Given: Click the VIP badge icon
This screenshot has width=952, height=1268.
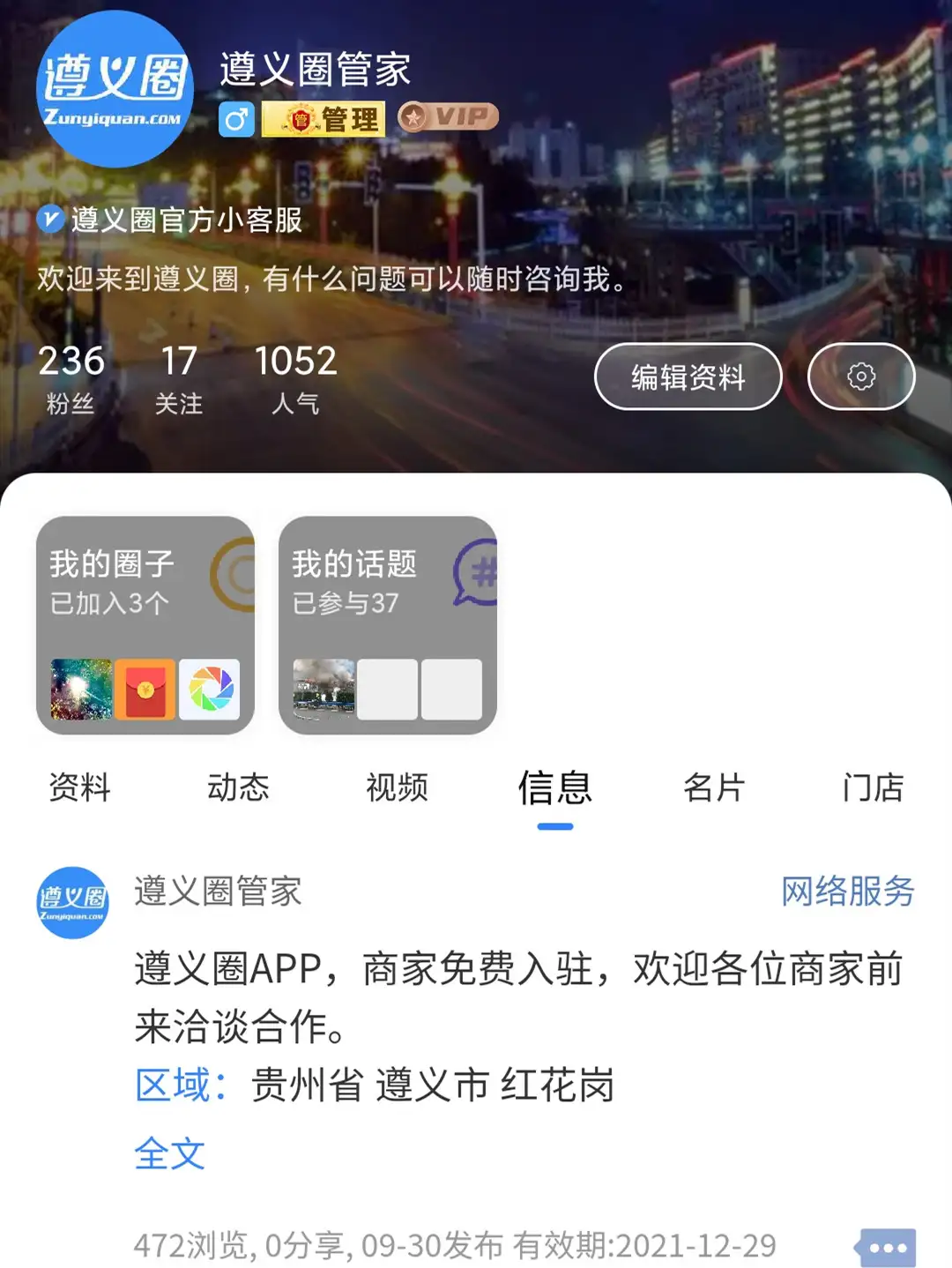Looking at the screenshot, I should pyautogui.click(x=443, y=116).
